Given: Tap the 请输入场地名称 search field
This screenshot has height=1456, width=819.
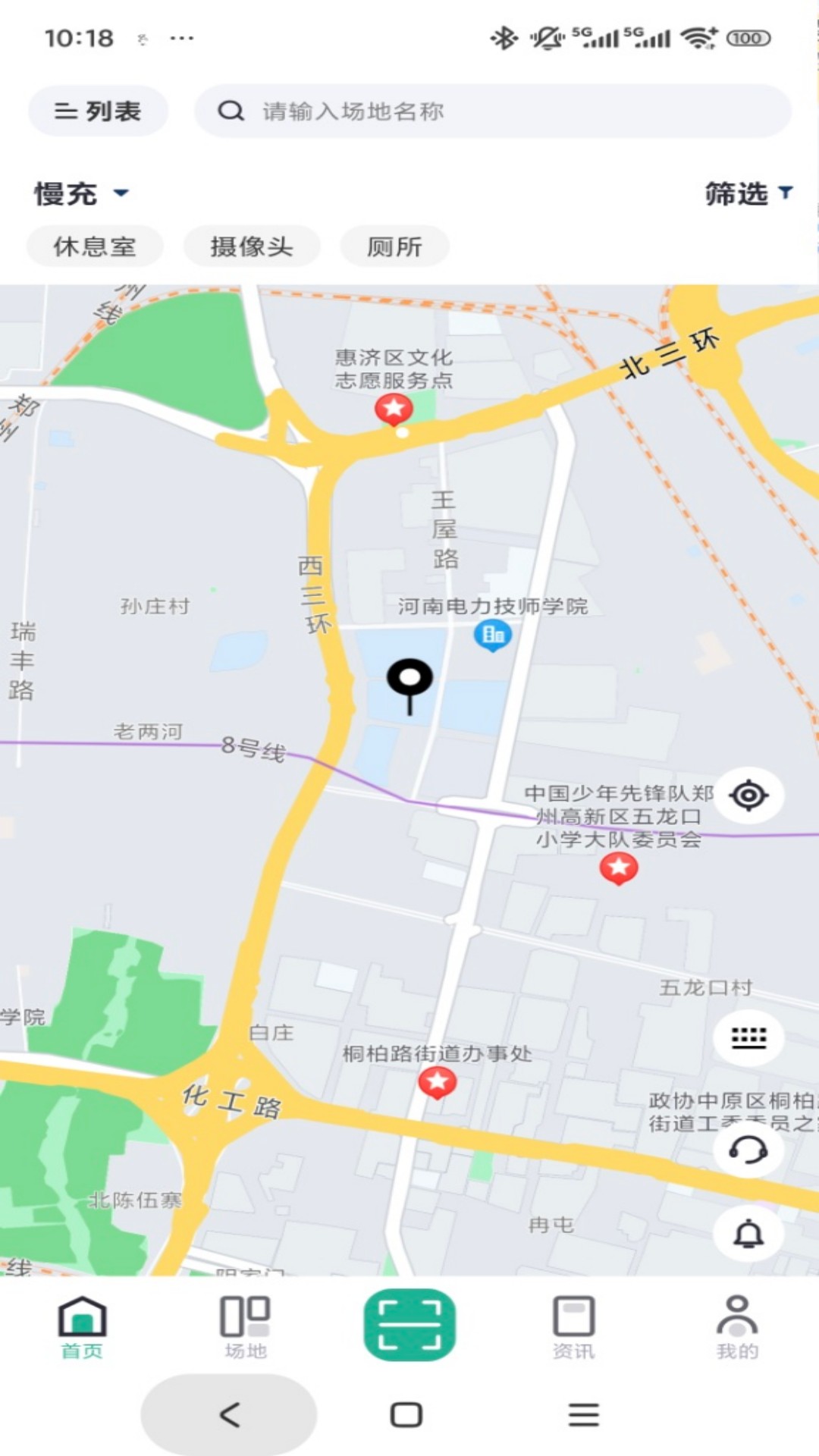Looking at the screenshot, I should coord(493,111).
